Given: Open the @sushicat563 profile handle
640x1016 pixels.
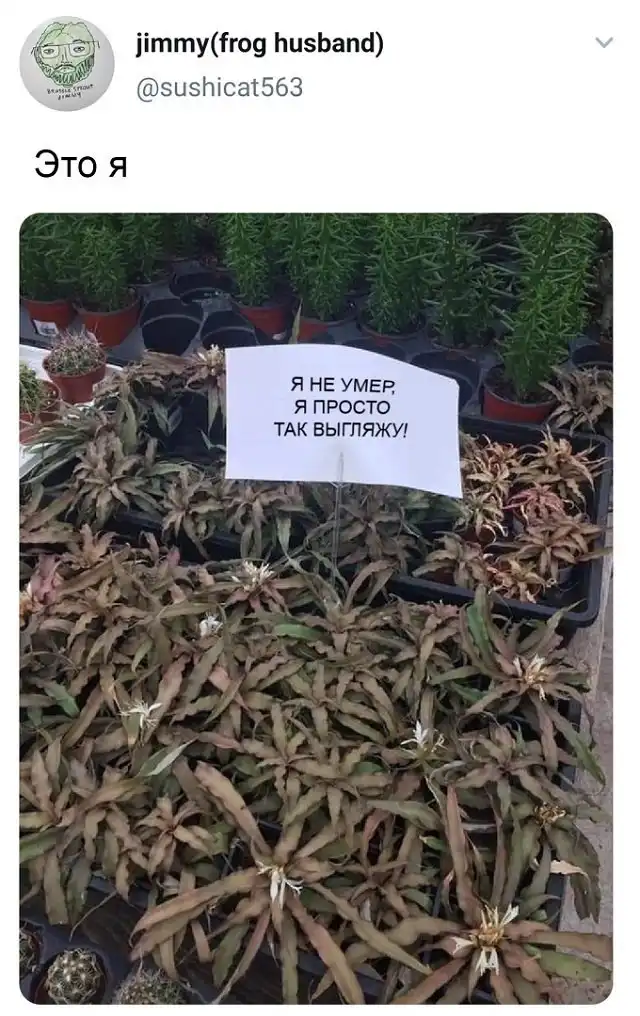Looking at the screenshot, I should point(218,88).
